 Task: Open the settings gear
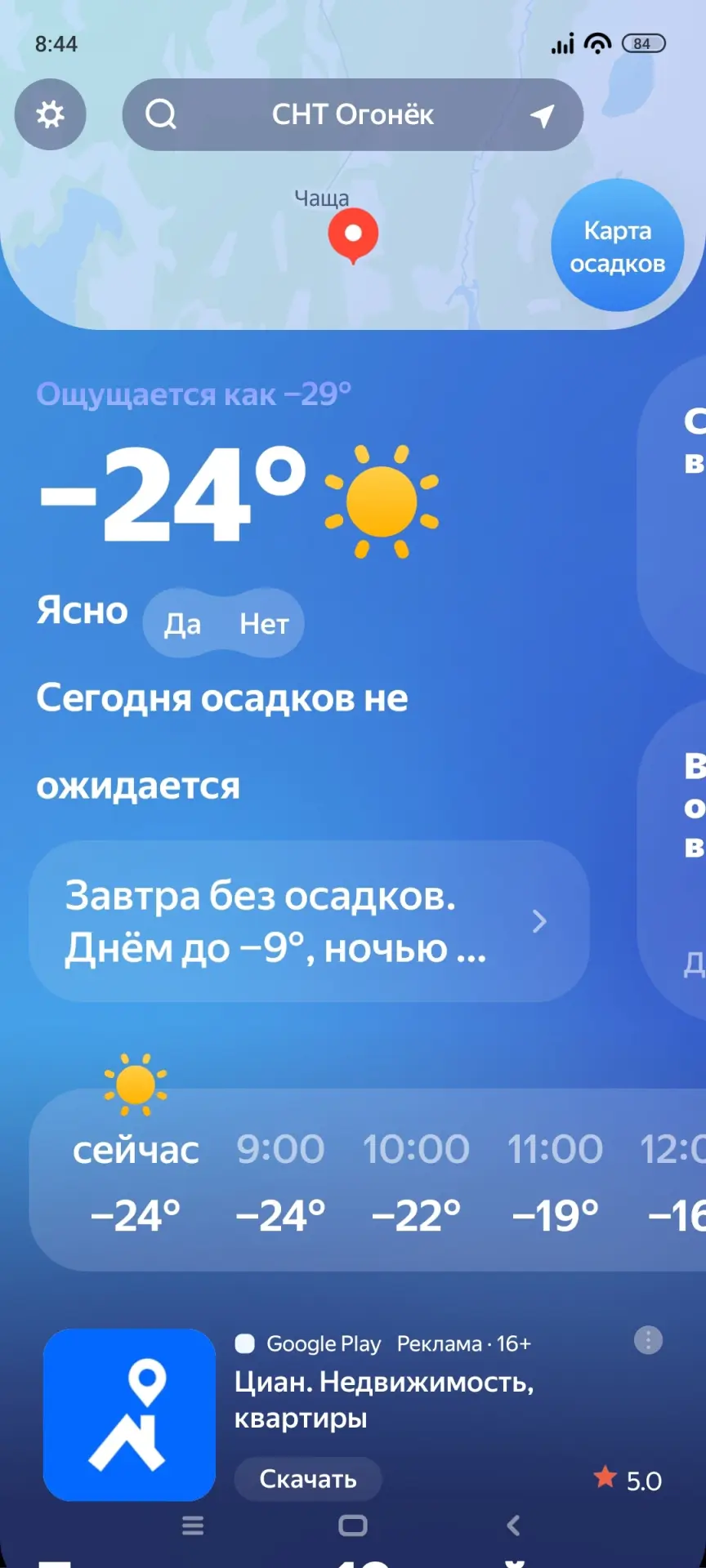tap(50, 114)
